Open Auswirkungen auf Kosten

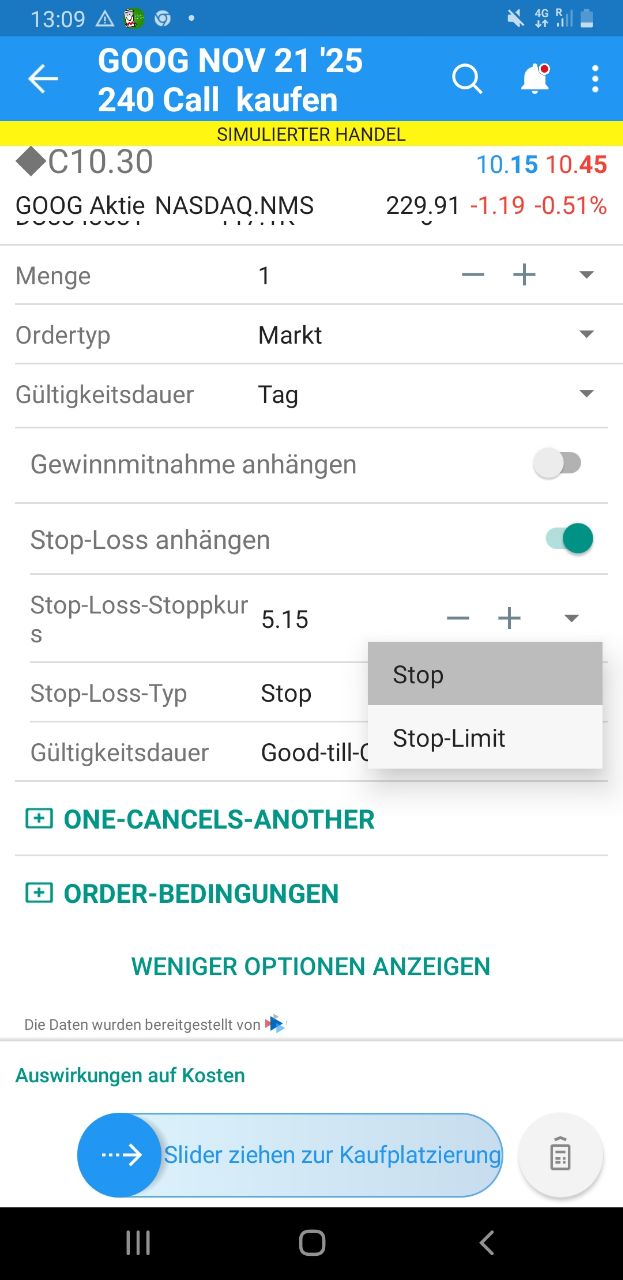click(x=130, y=1075)
